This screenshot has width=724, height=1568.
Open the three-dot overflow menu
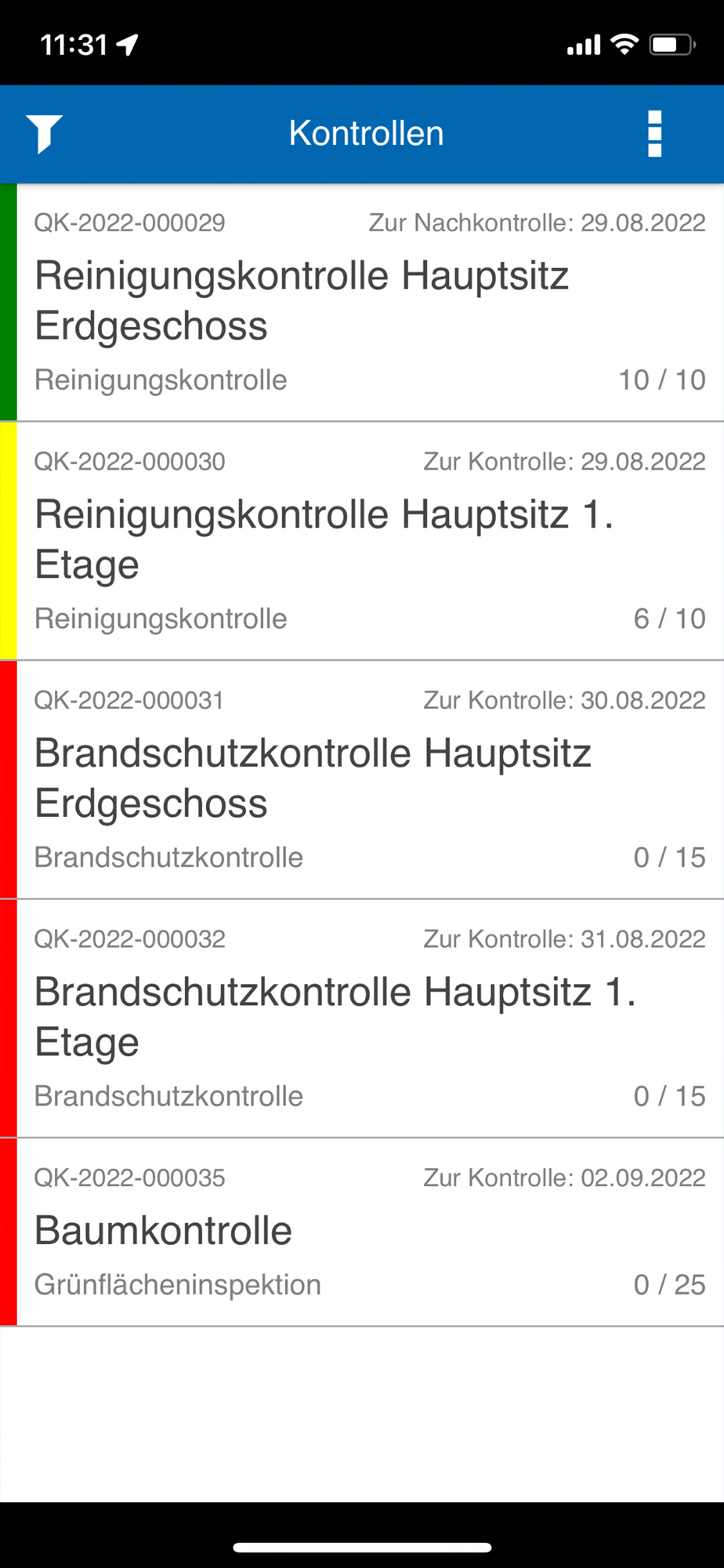coord(655,134)
